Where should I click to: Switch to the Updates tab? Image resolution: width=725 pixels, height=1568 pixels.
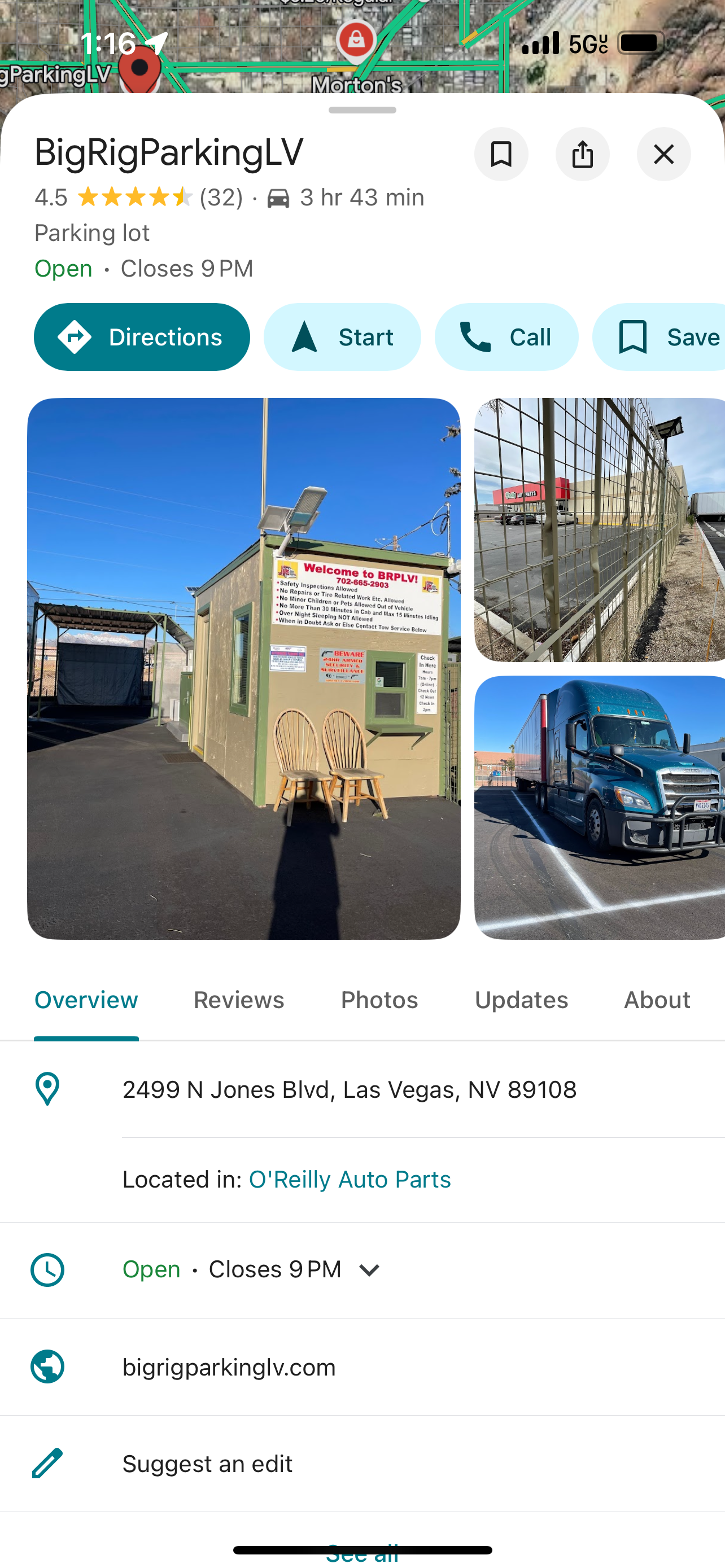click(x=521, y=1000)
